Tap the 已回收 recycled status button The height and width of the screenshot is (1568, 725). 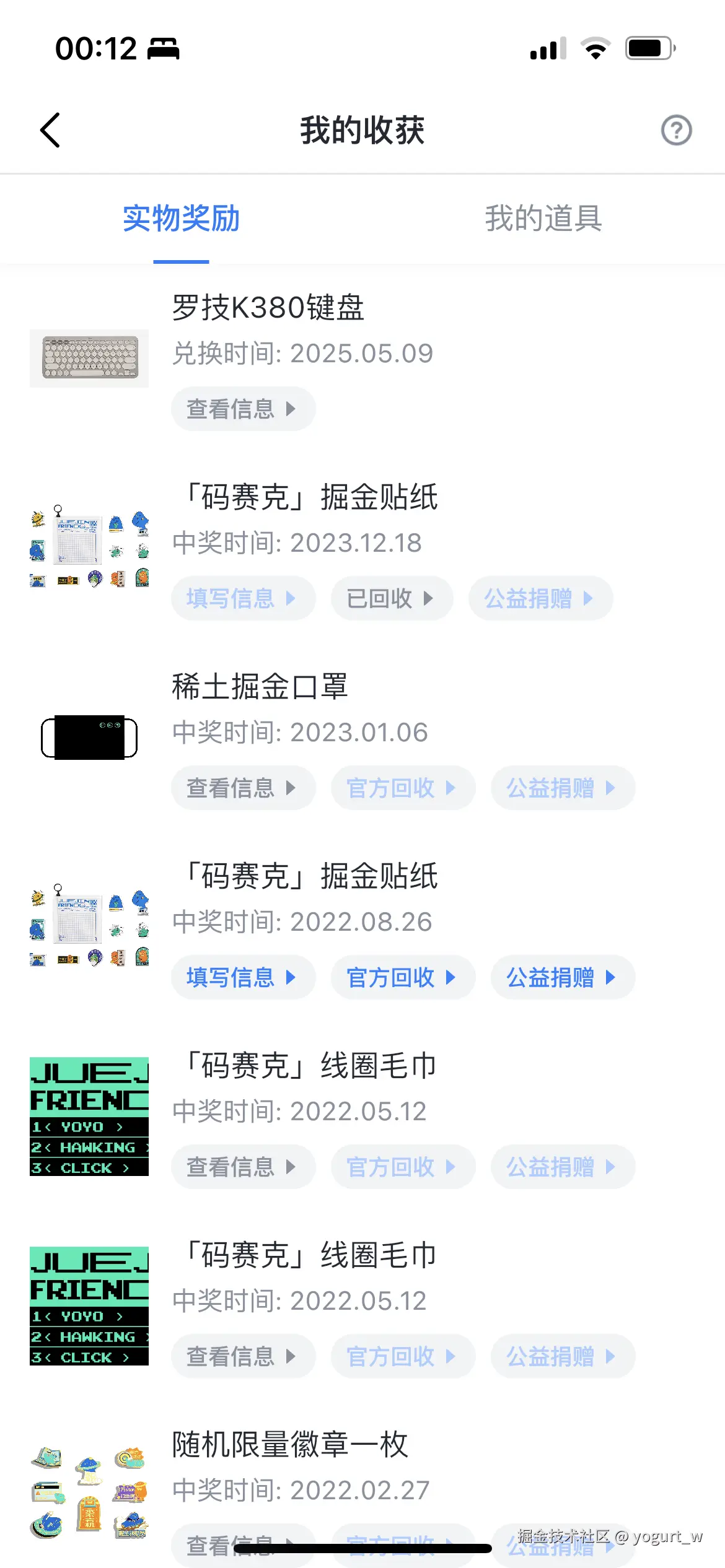pyautogui.click(x=392, y=598)
